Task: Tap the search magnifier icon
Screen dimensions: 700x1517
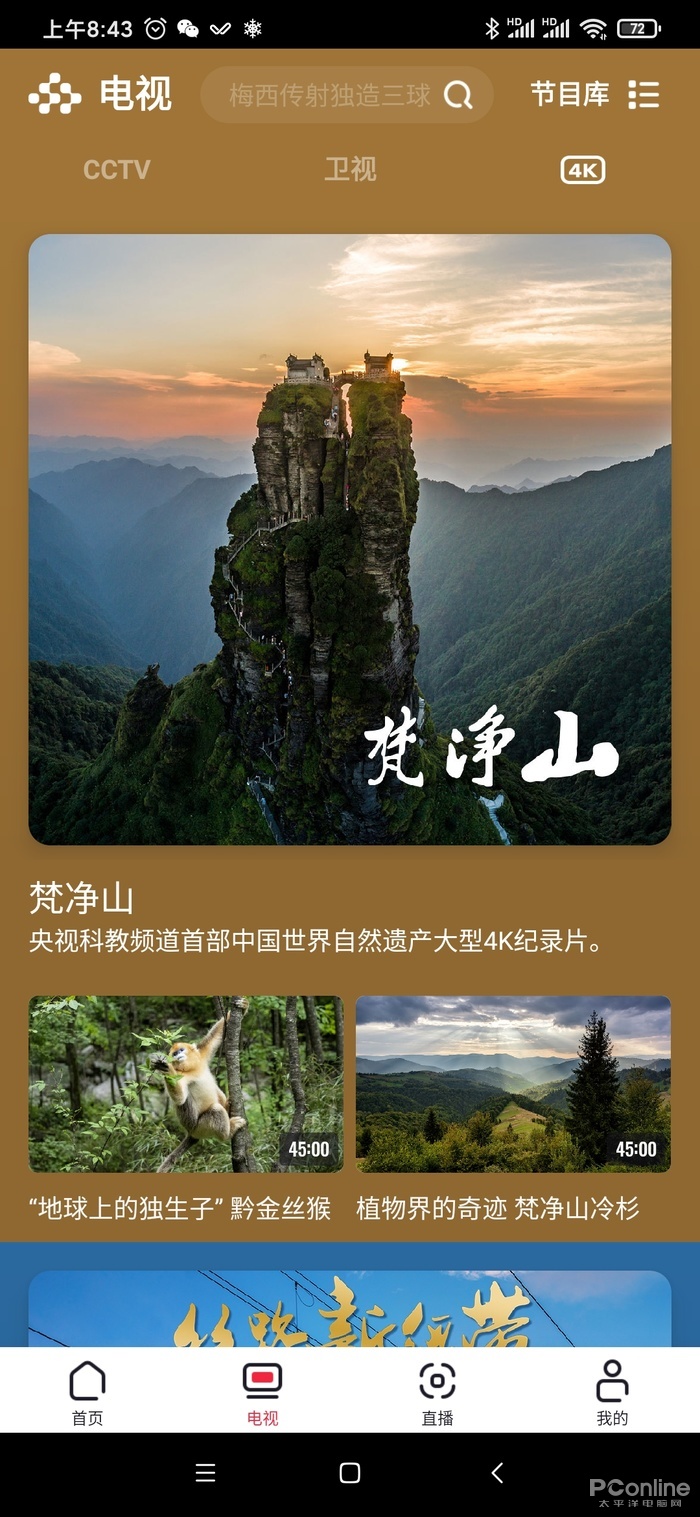Action: tap(458, 95)
